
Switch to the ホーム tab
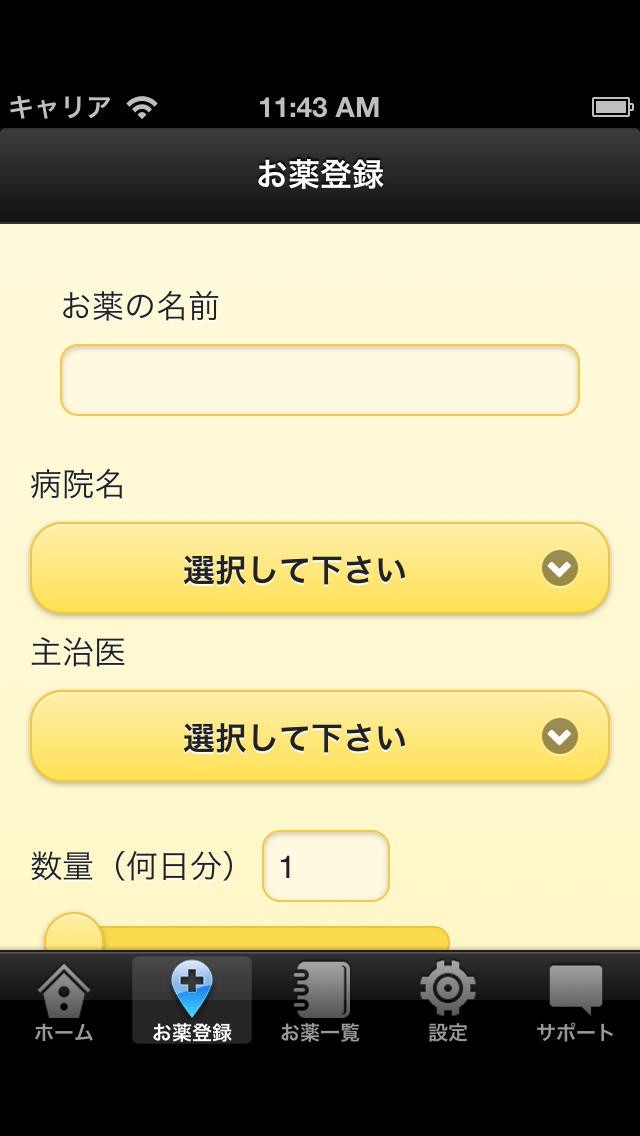tap(64, 1001)
